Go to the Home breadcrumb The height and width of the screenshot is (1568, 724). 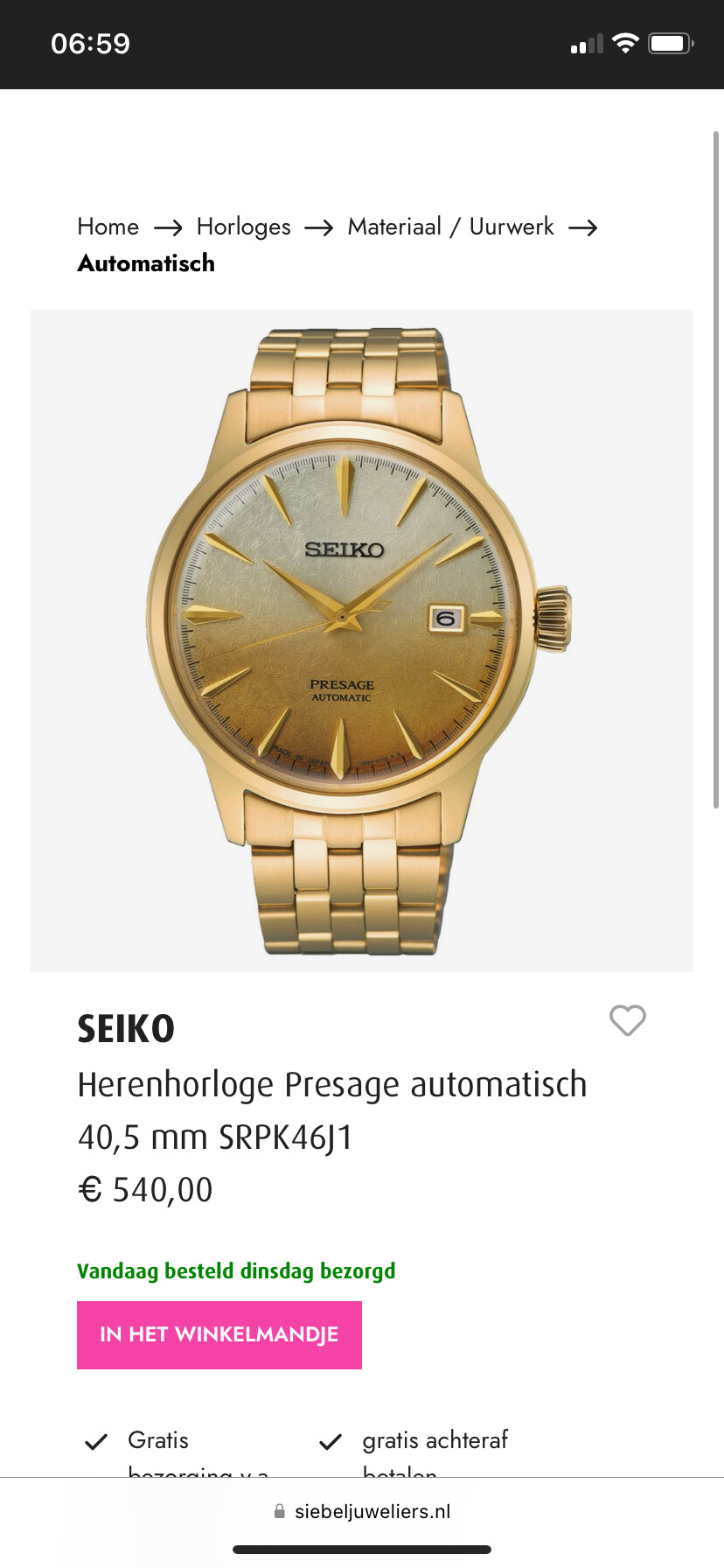pos(108,227)
